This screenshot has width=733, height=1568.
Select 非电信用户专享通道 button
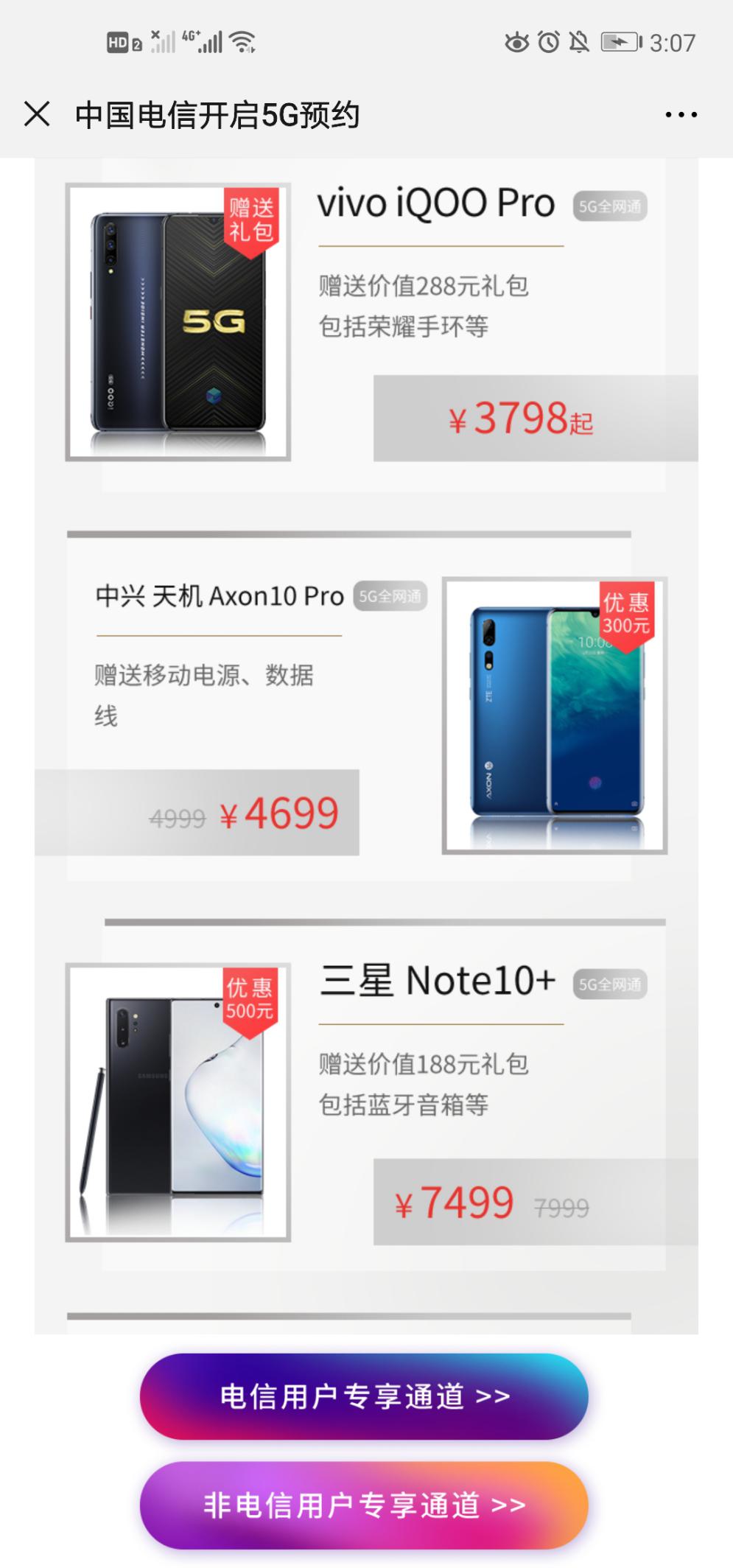click(364, 1505)
